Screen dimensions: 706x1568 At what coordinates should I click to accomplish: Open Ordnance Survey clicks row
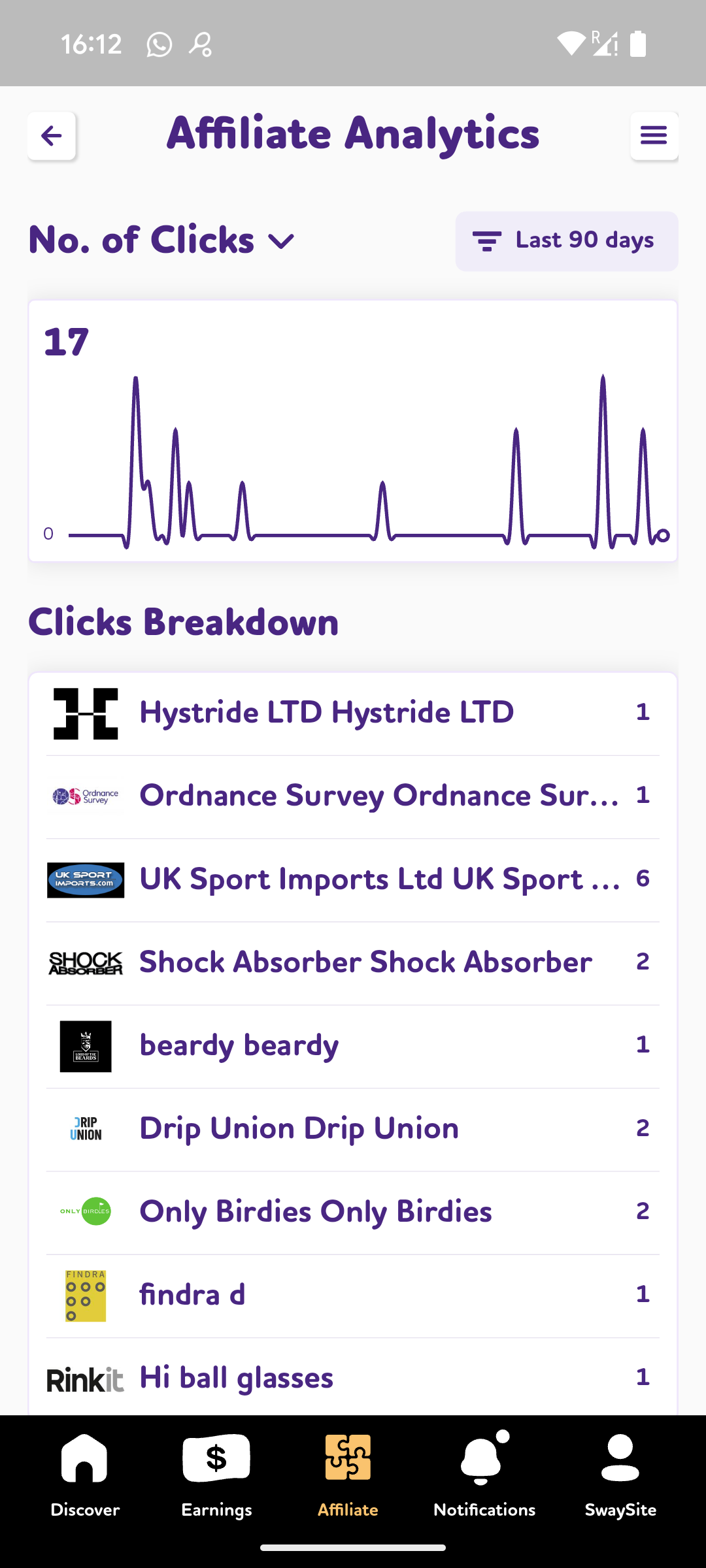click(x=353, y=796)
